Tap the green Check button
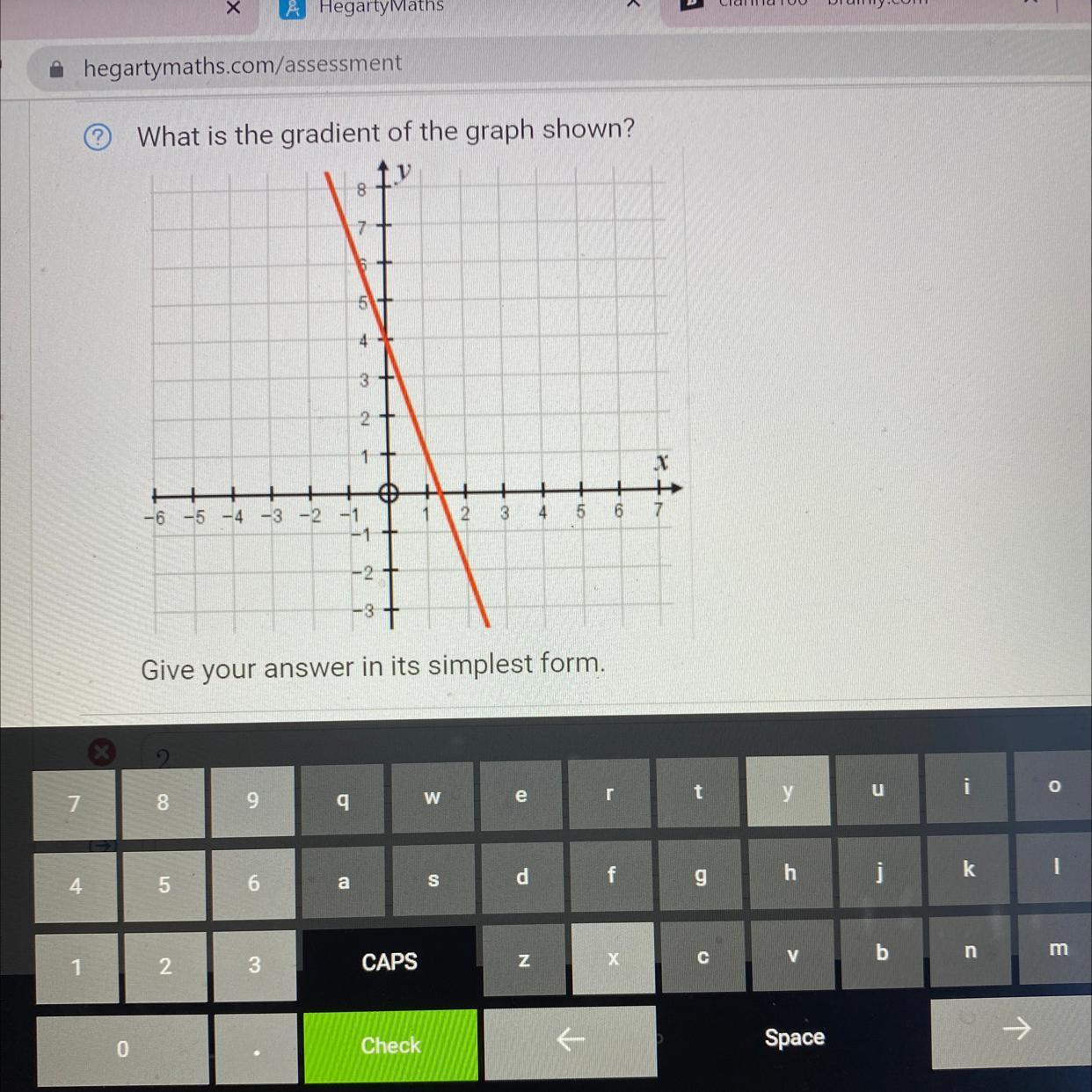 390,1045
